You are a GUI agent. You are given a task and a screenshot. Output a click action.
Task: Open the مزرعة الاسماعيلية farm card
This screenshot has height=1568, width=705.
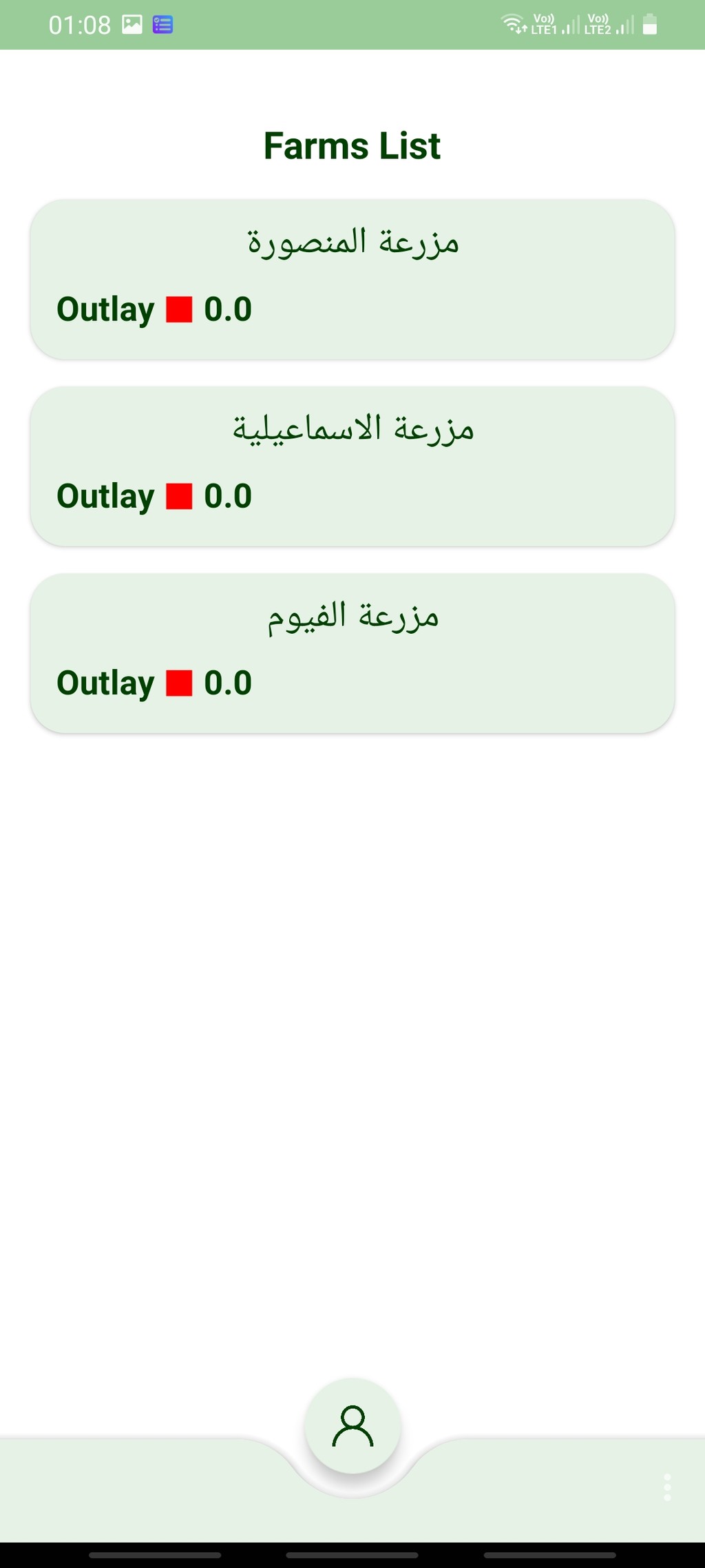[x=352, y=466]
